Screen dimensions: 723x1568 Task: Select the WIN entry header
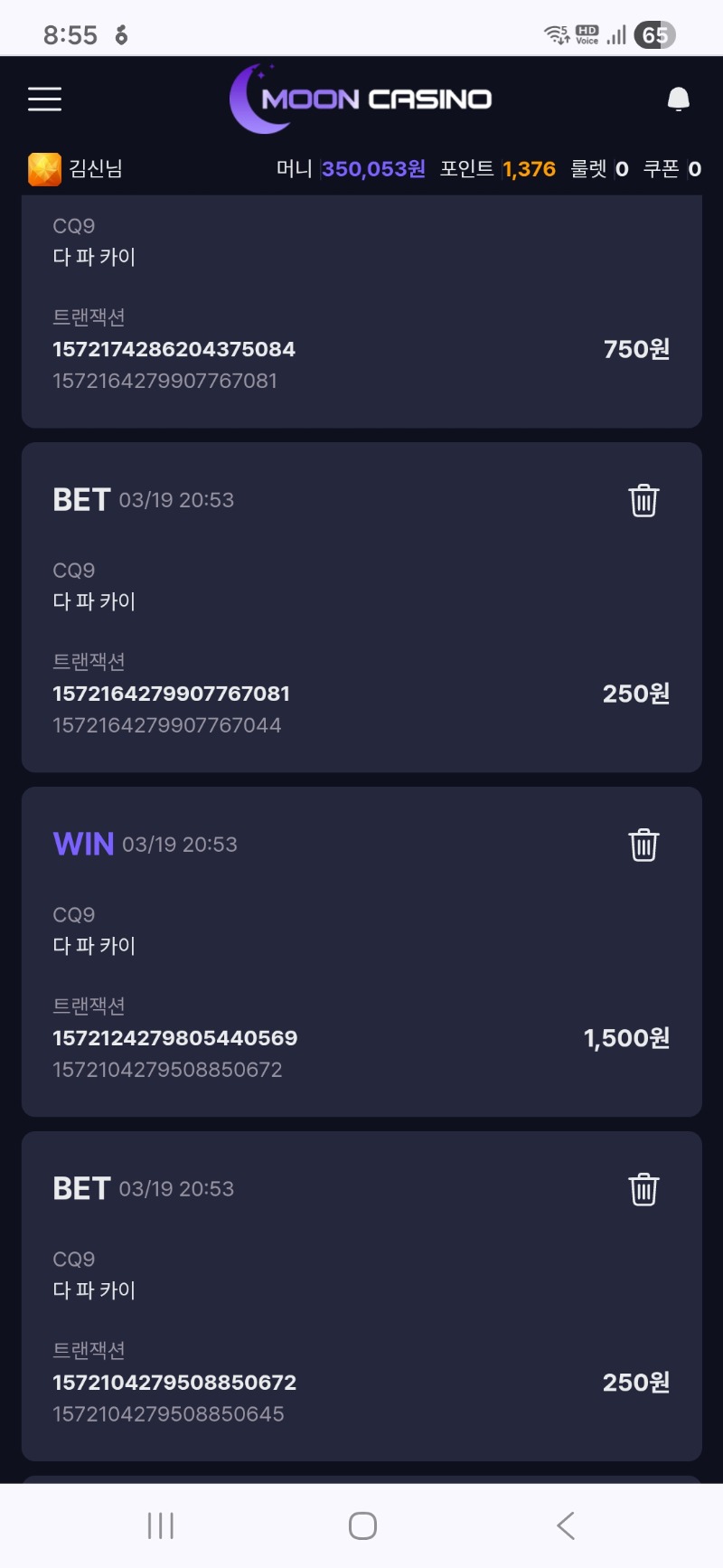click(x=82, y=844)
